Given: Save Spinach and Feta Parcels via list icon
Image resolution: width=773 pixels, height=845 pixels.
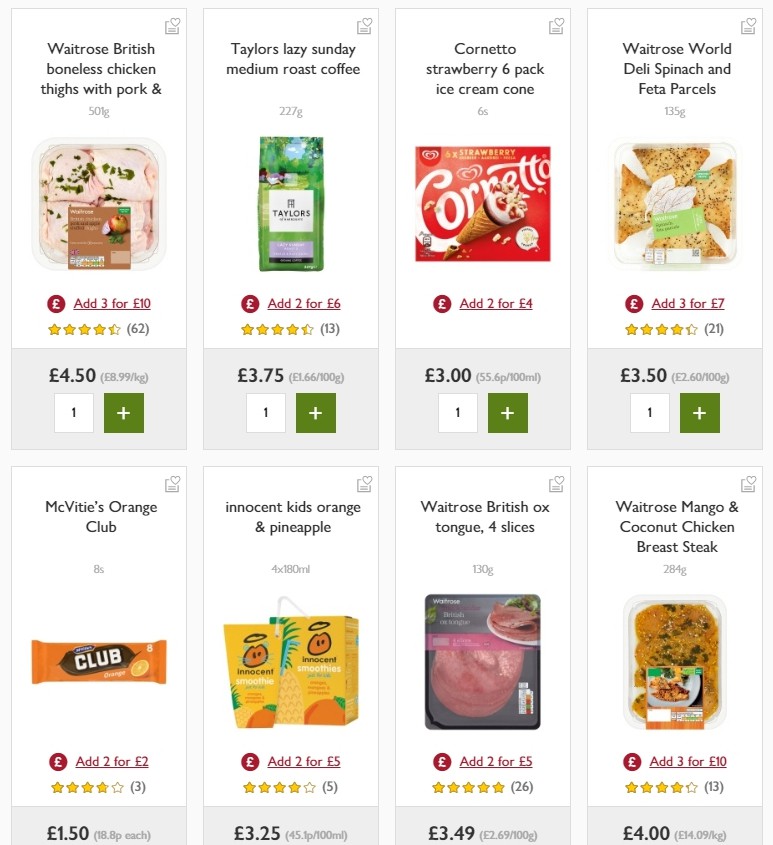Looking at the screenshot, I should [x=748, y=26].
